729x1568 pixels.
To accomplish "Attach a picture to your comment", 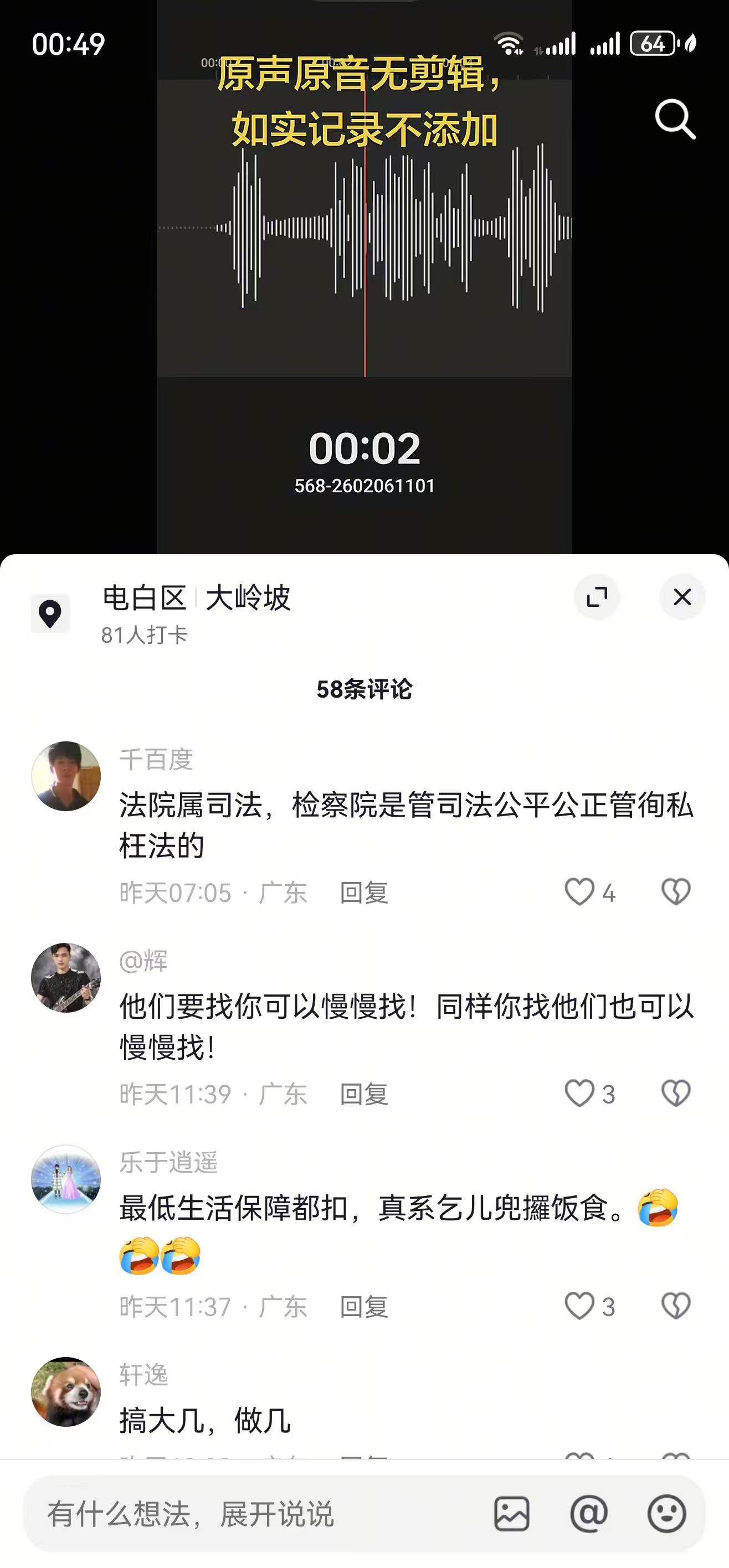I will coord(512,1514).
